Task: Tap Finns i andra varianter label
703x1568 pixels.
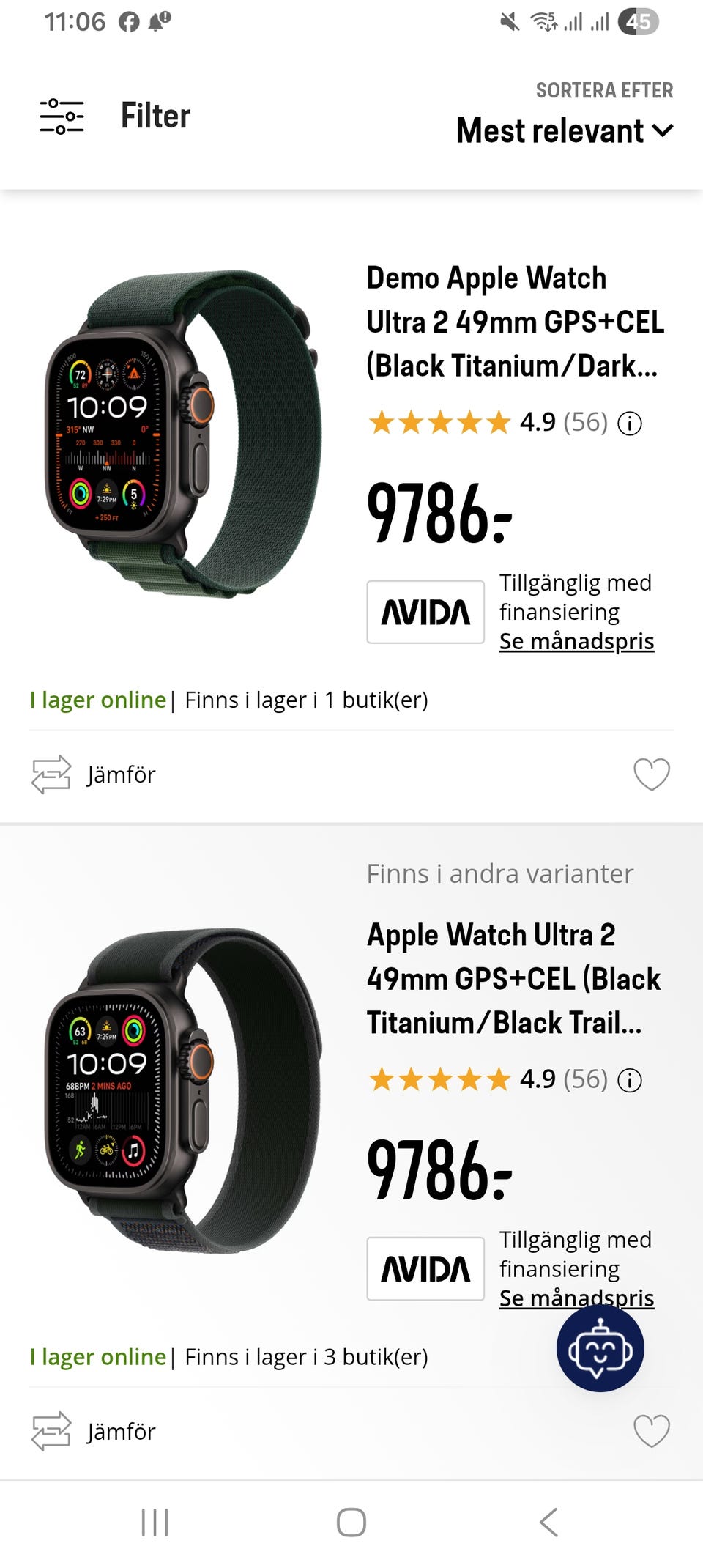Action: [500, 873]
